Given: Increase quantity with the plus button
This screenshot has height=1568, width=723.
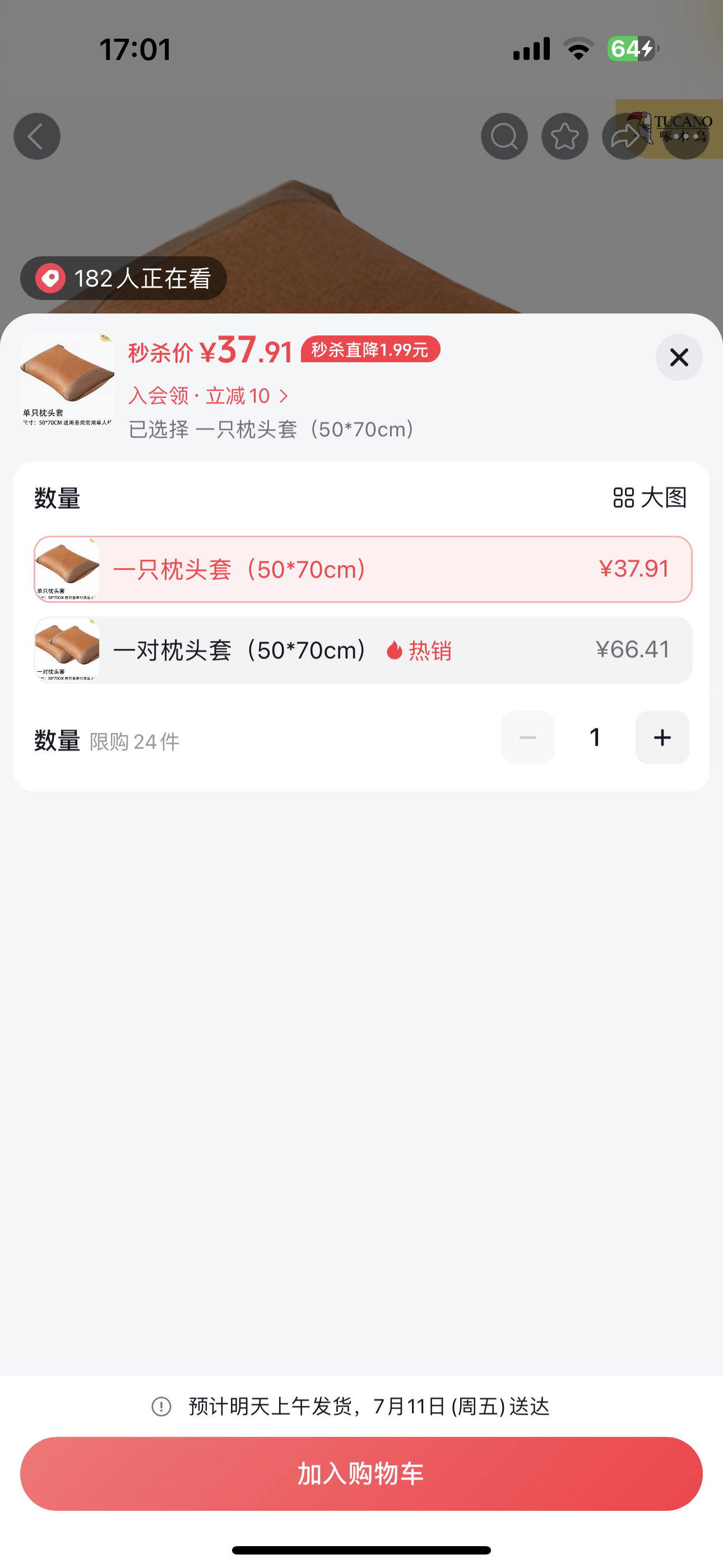Looking at the screenshot, I should click(661, 737).
